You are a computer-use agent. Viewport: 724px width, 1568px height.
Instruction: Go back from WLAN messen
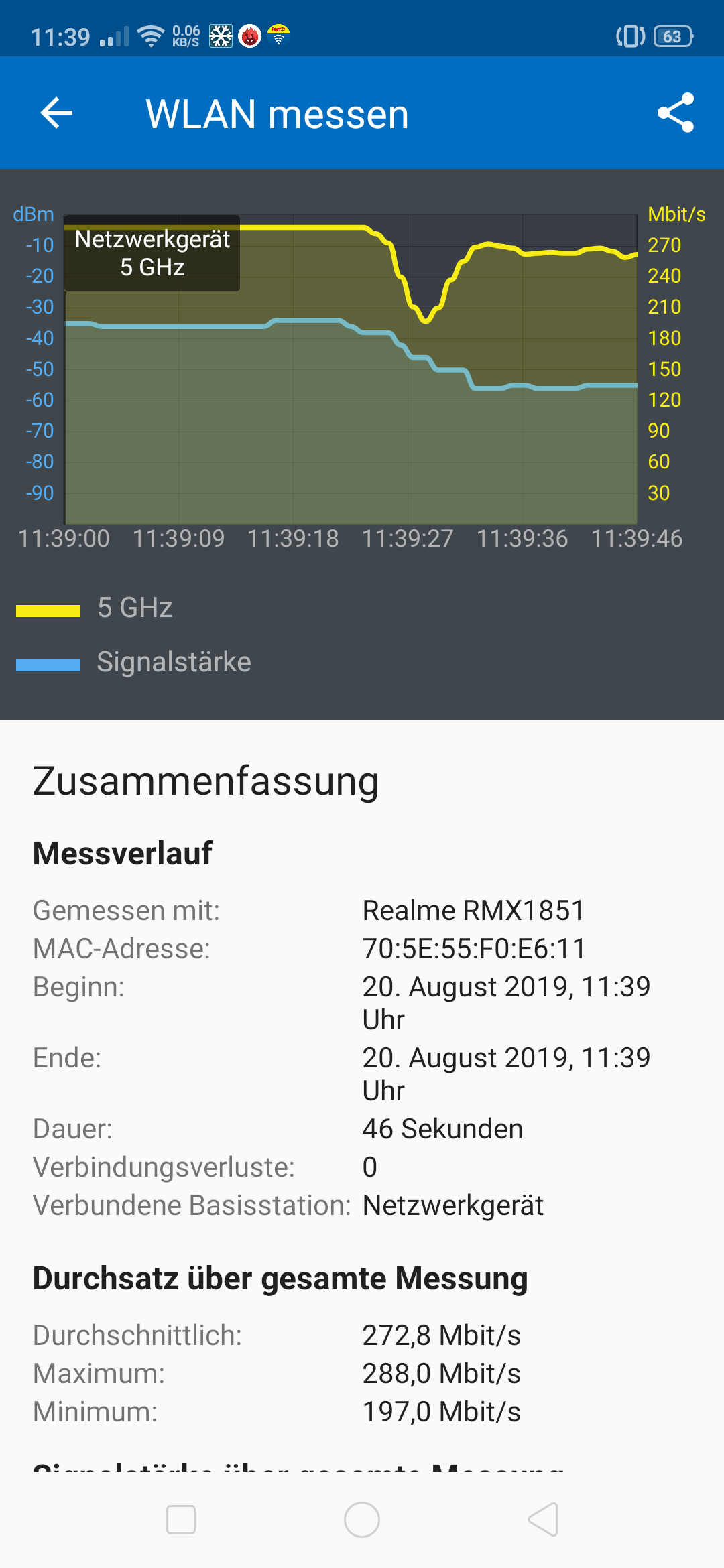56,113
